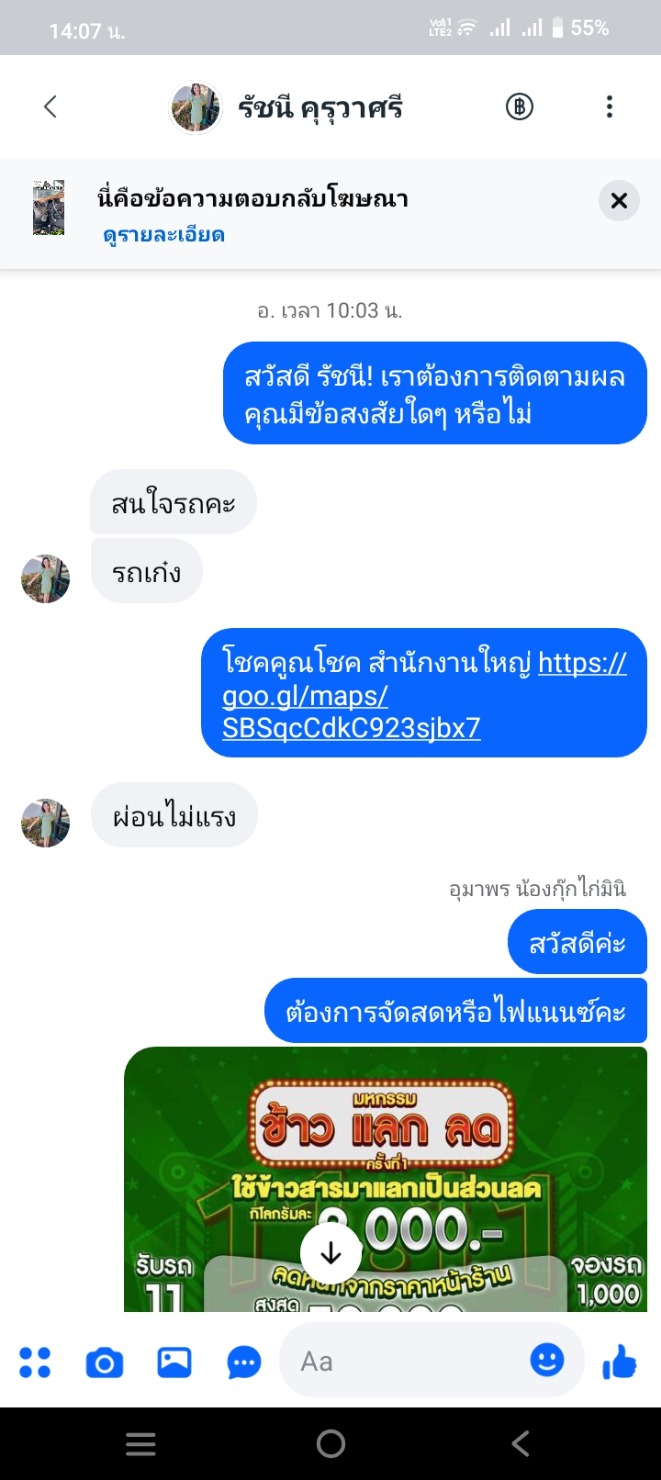Open the camera to take a photo
The height and width of the screenshot is (1480, 661).
pos(104,1361)
